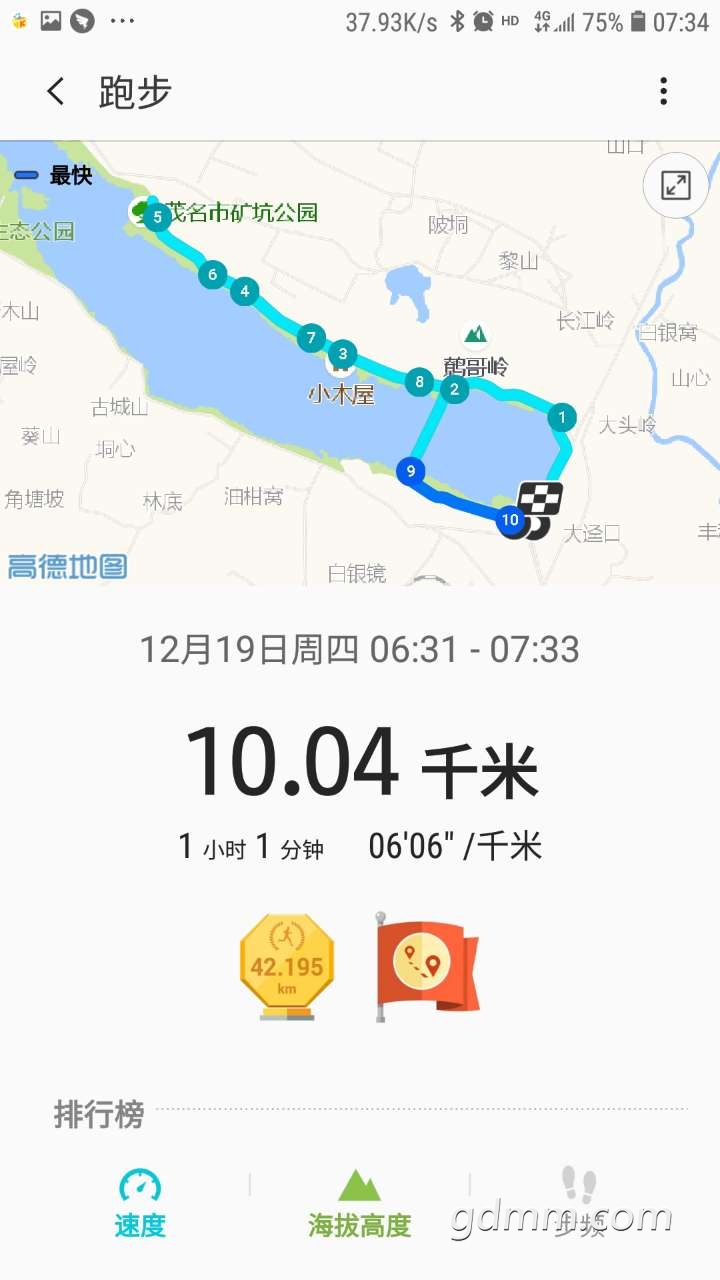Switch to the 海拔高度 tab
This screenshot has height=1280, width=720.
click(x=359, y=1202)
